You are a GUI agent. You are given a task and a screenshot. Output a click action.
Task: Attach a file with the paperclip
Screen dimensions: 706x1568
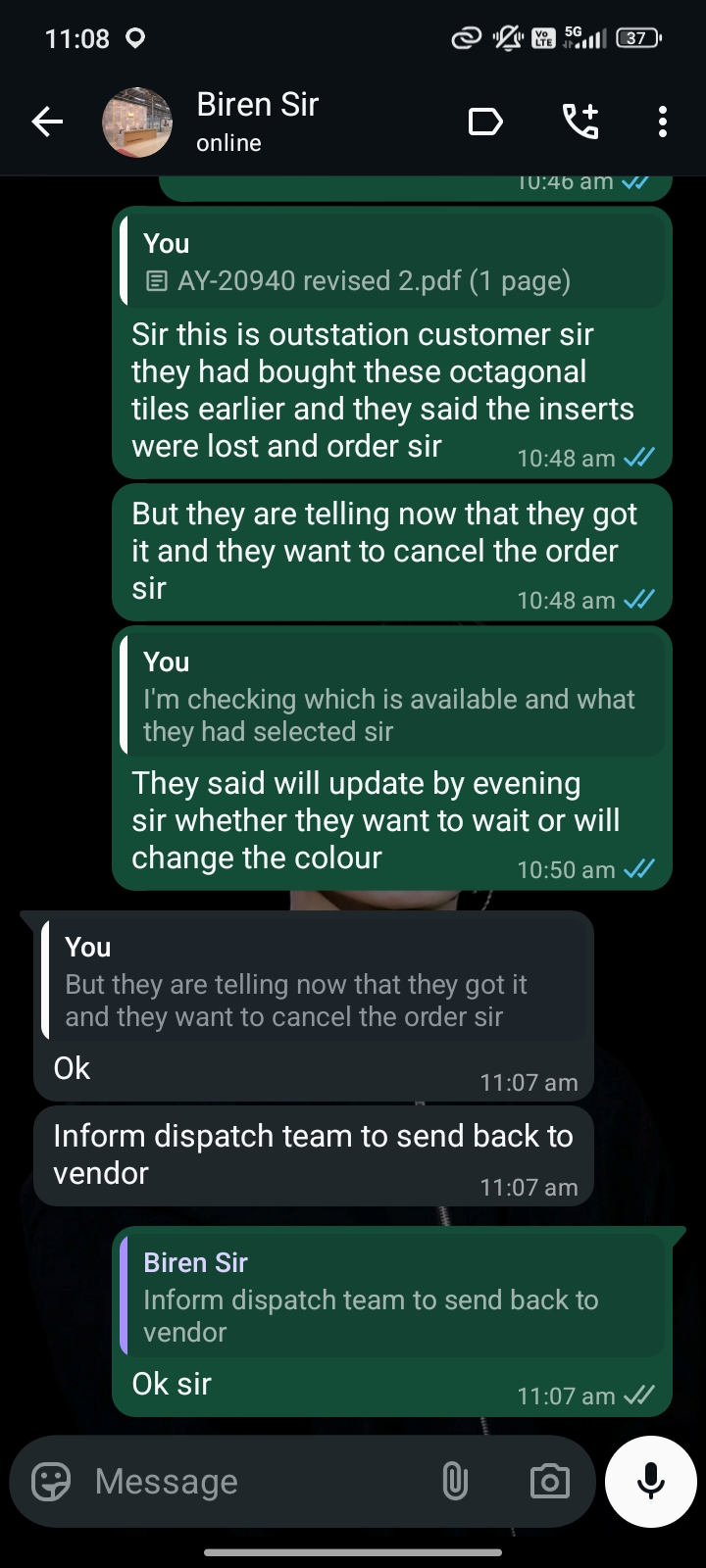[455, 1482]
